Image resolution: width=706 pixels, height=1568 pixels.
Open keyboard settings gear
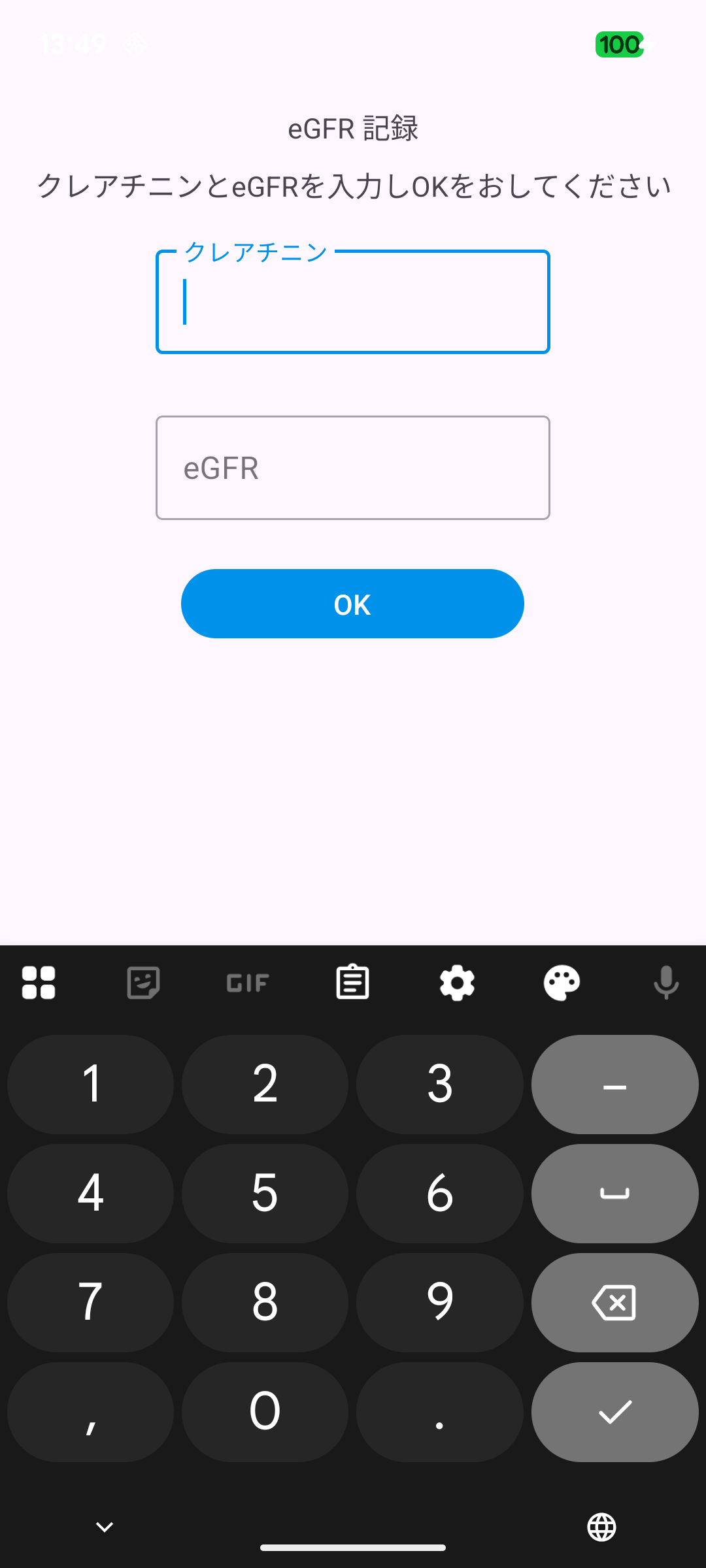point(457,983)
